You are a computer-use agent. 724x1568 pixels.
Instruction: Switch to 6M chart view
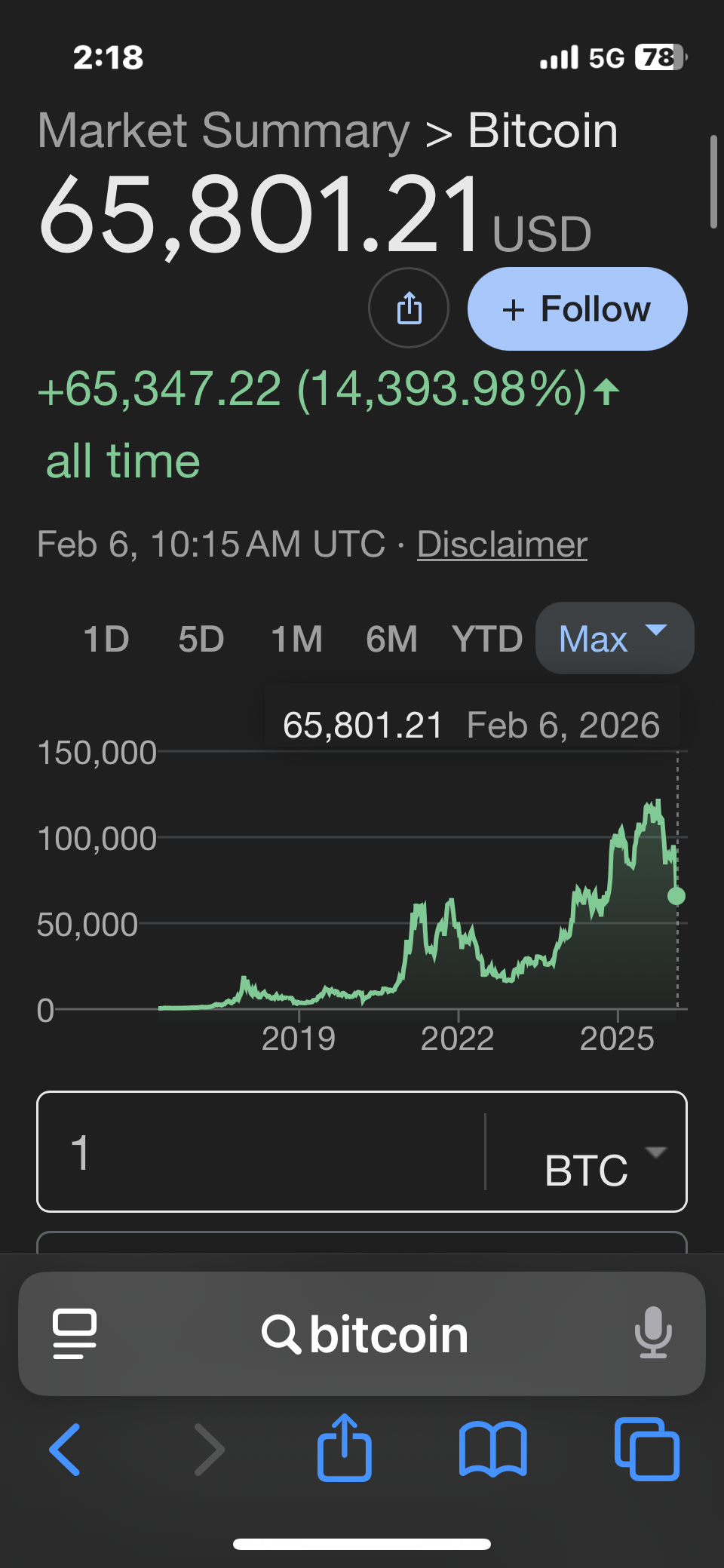[391, 639]
